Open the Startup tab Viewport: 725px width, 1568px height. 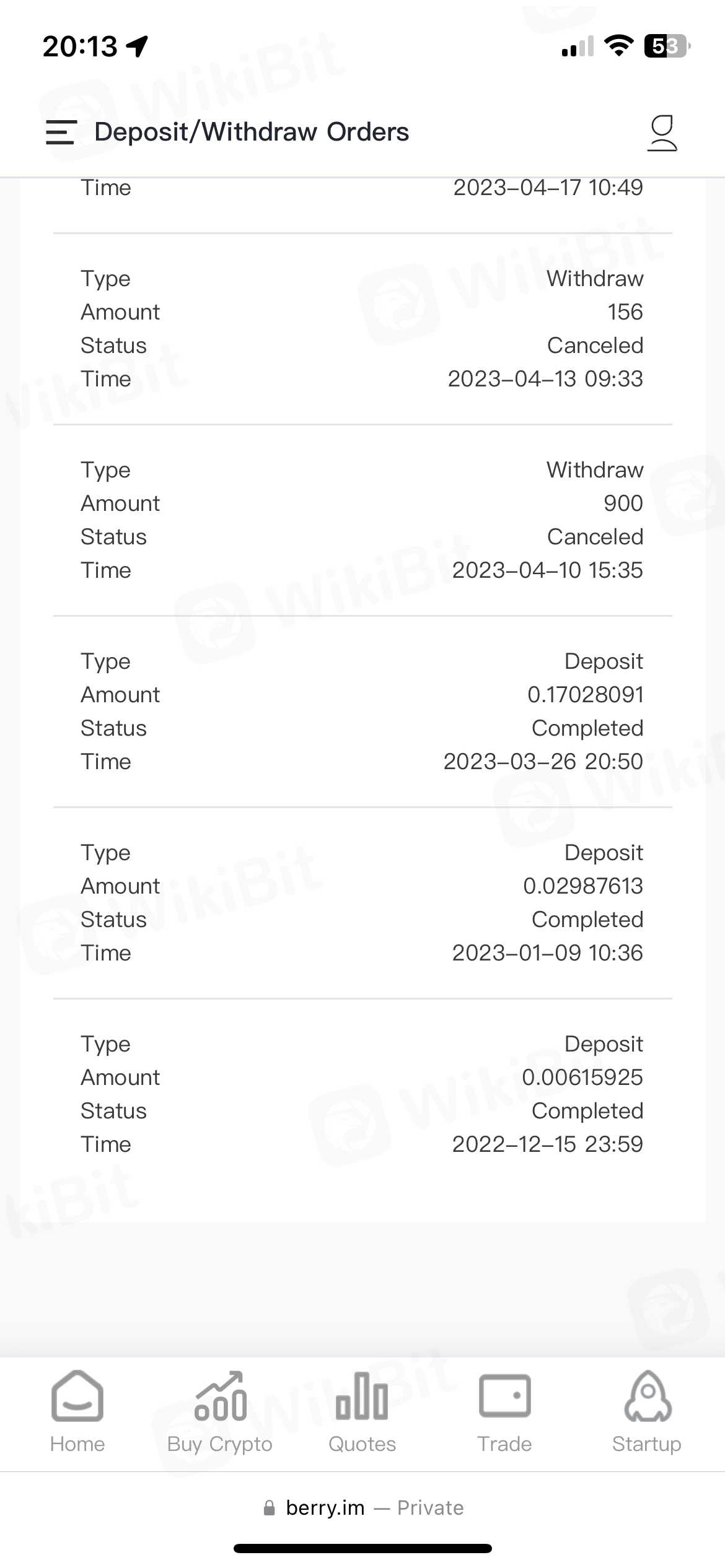[647, 1413]
